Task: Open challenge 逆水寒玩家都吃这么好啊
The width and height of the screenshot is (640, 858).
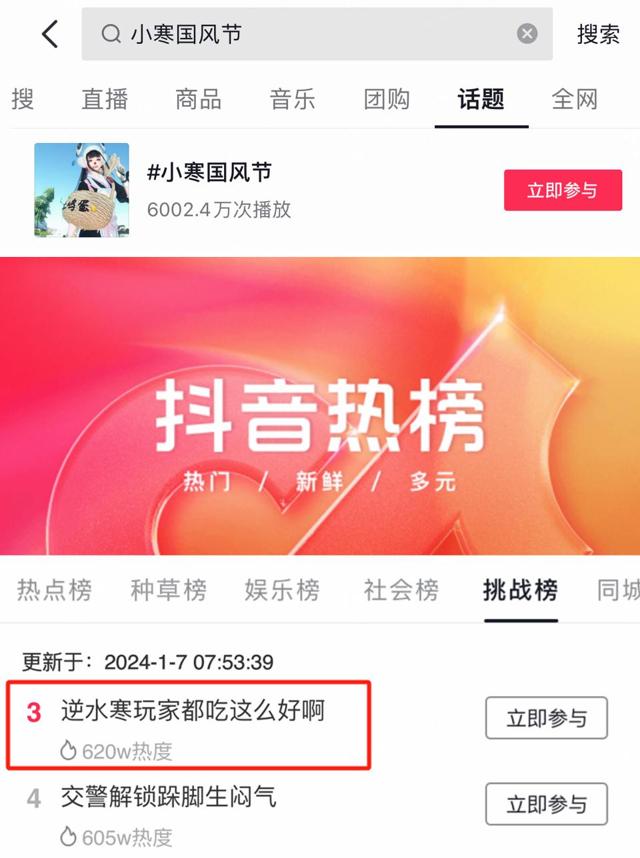Action: 192,712
